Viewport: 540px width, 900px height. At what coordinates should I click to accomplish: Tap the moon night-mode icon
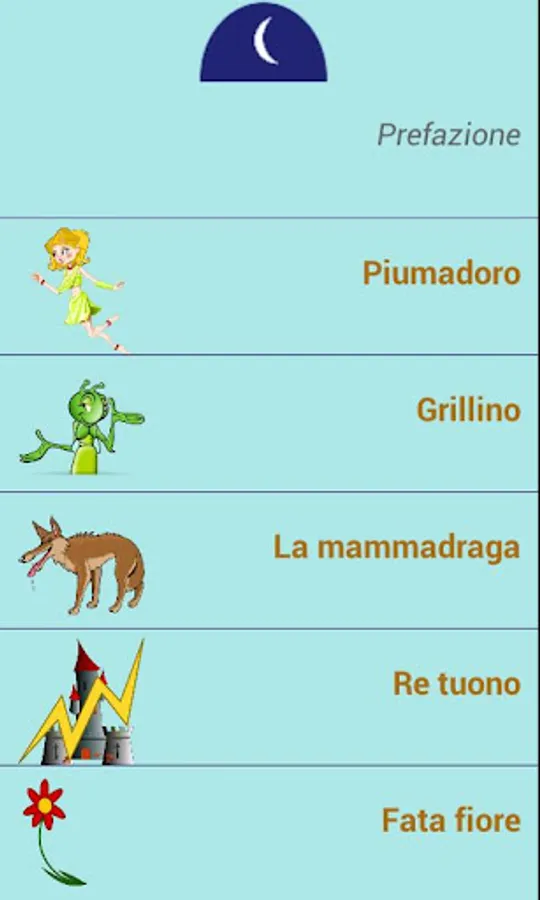pos(263,42)
